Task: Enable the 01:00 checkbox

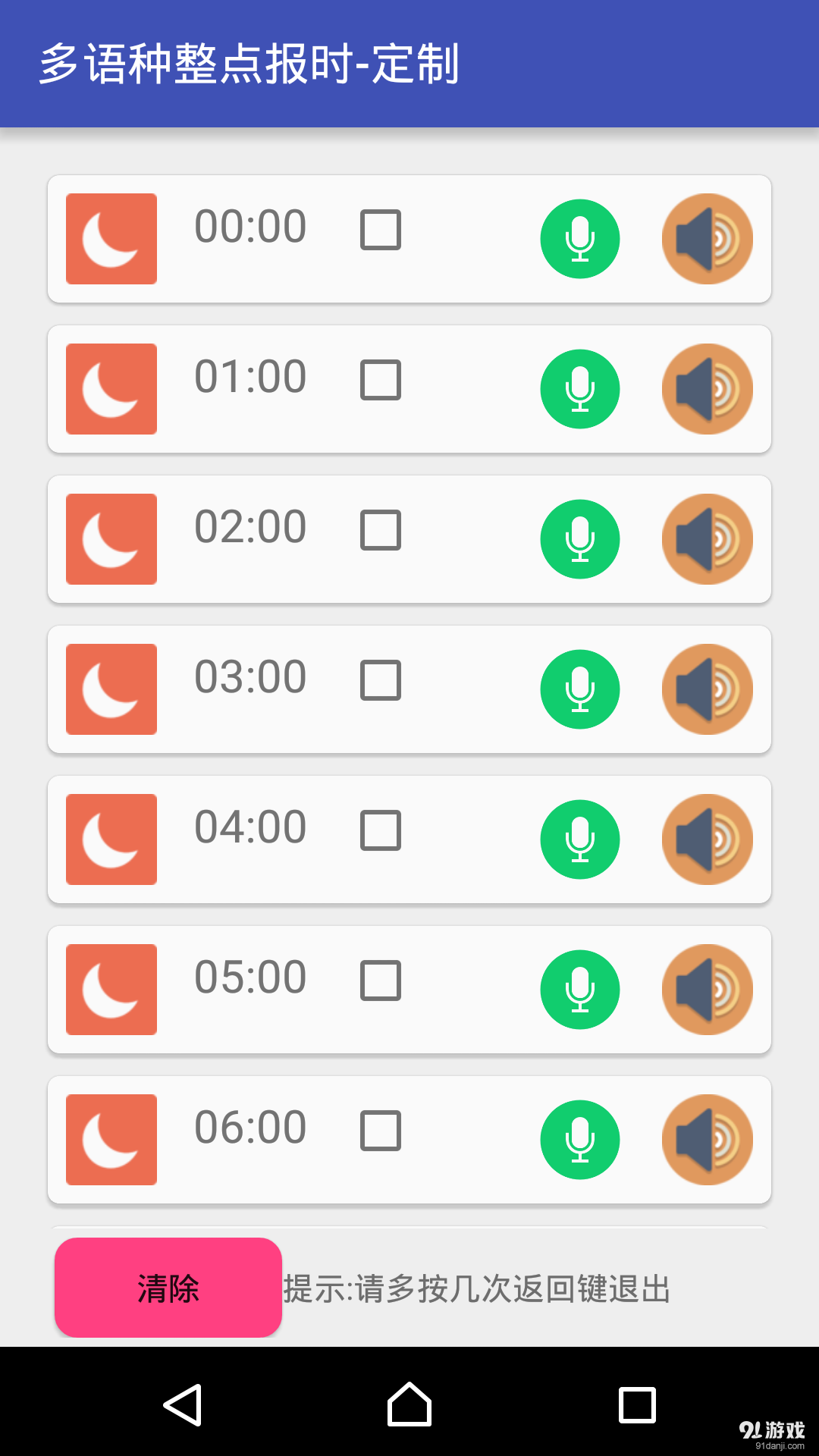Action: [x=380, y=380]
